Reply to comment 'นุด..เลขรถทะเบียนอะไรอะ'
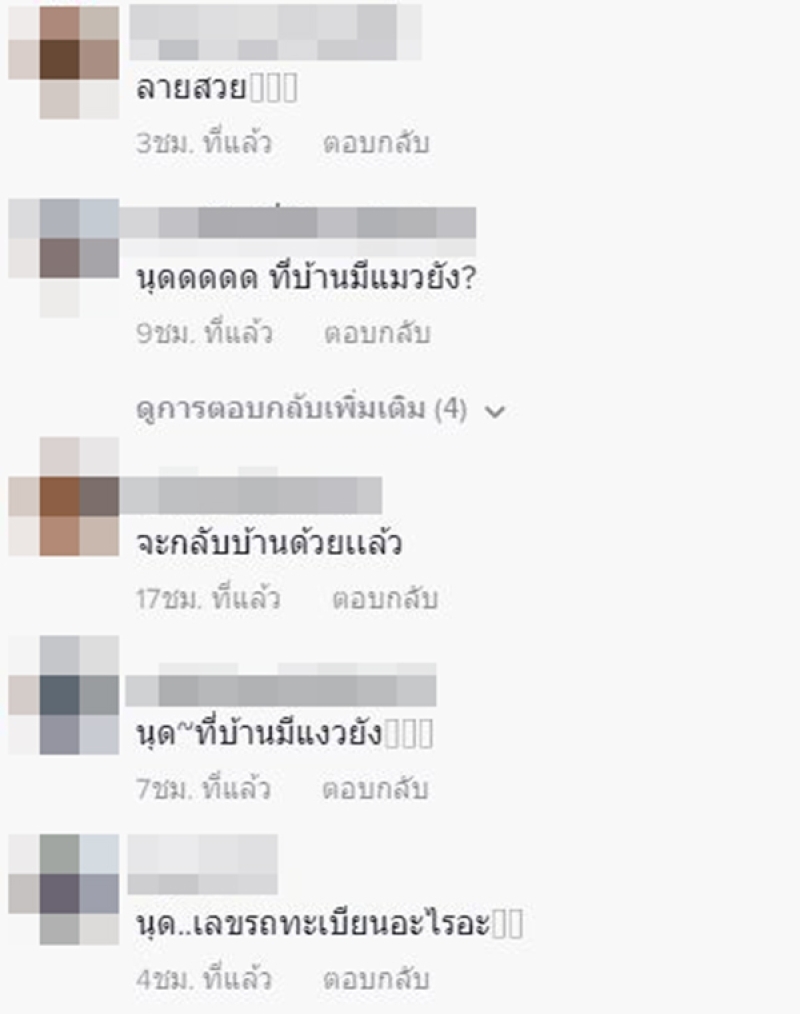This screenshot has height=1014, width=800. tap(376, 977)
